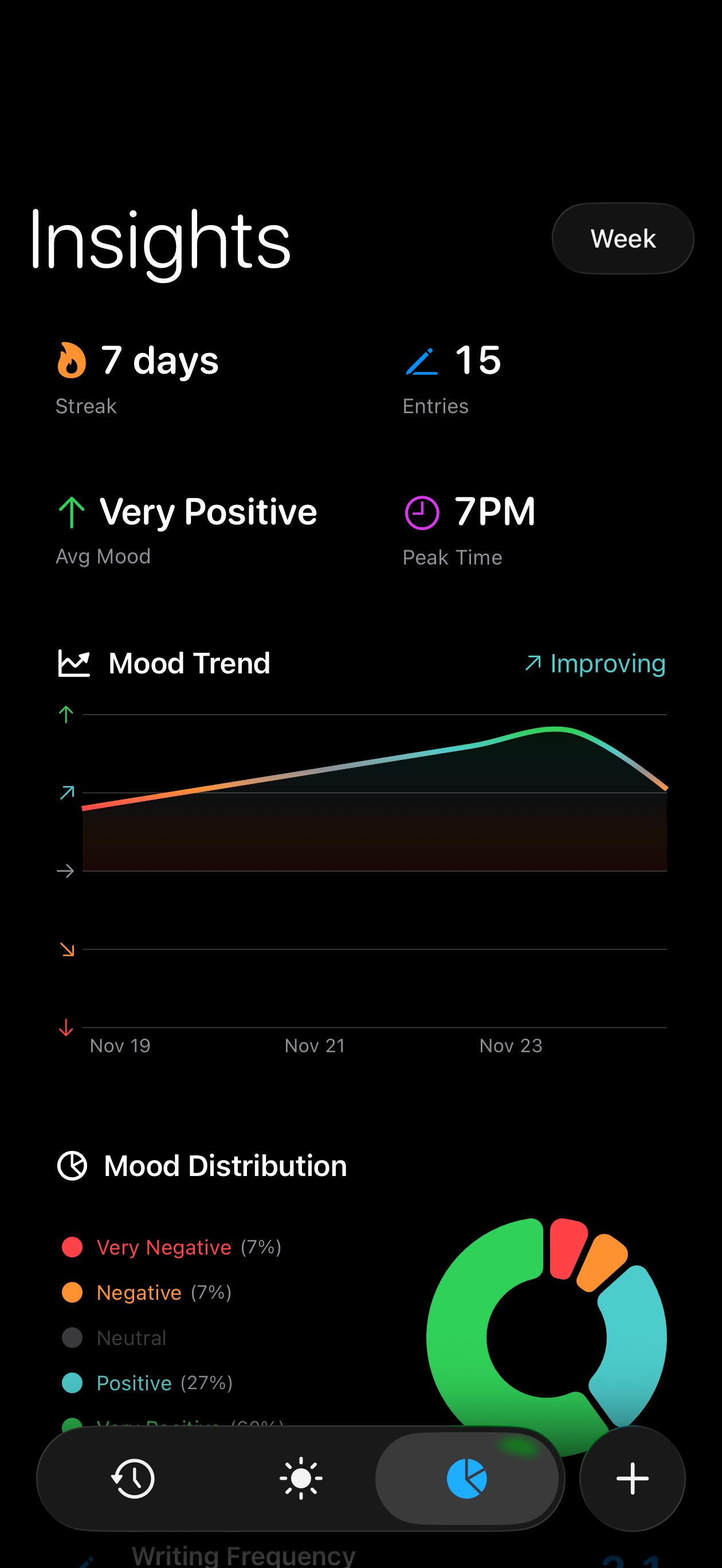The width and height of the screenshot is (722, 1568).
Task: Select the Nov 21 label on the chart
Action: pos(315,1045)
